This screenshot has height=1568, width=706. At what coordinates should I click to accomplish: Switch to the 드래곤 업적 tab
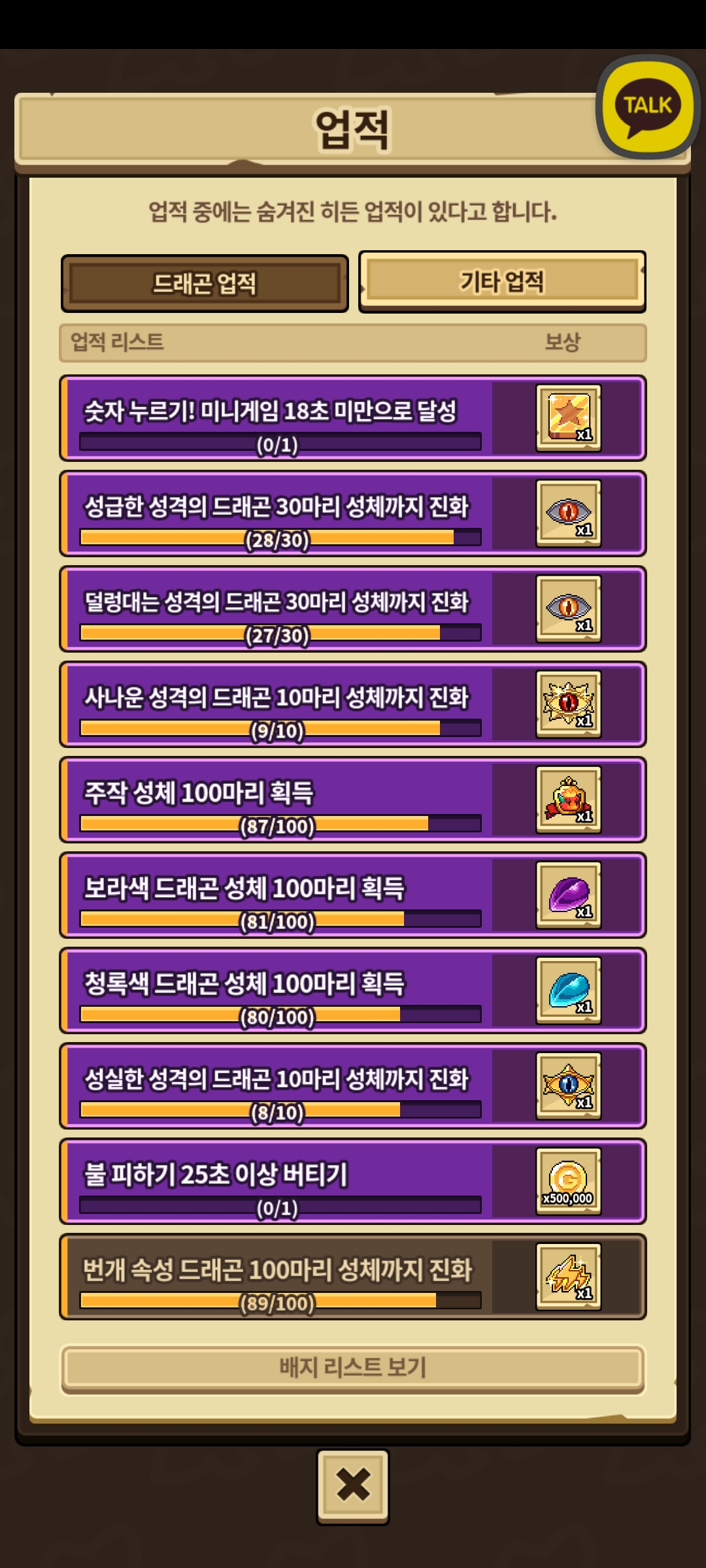pos(205,284)
